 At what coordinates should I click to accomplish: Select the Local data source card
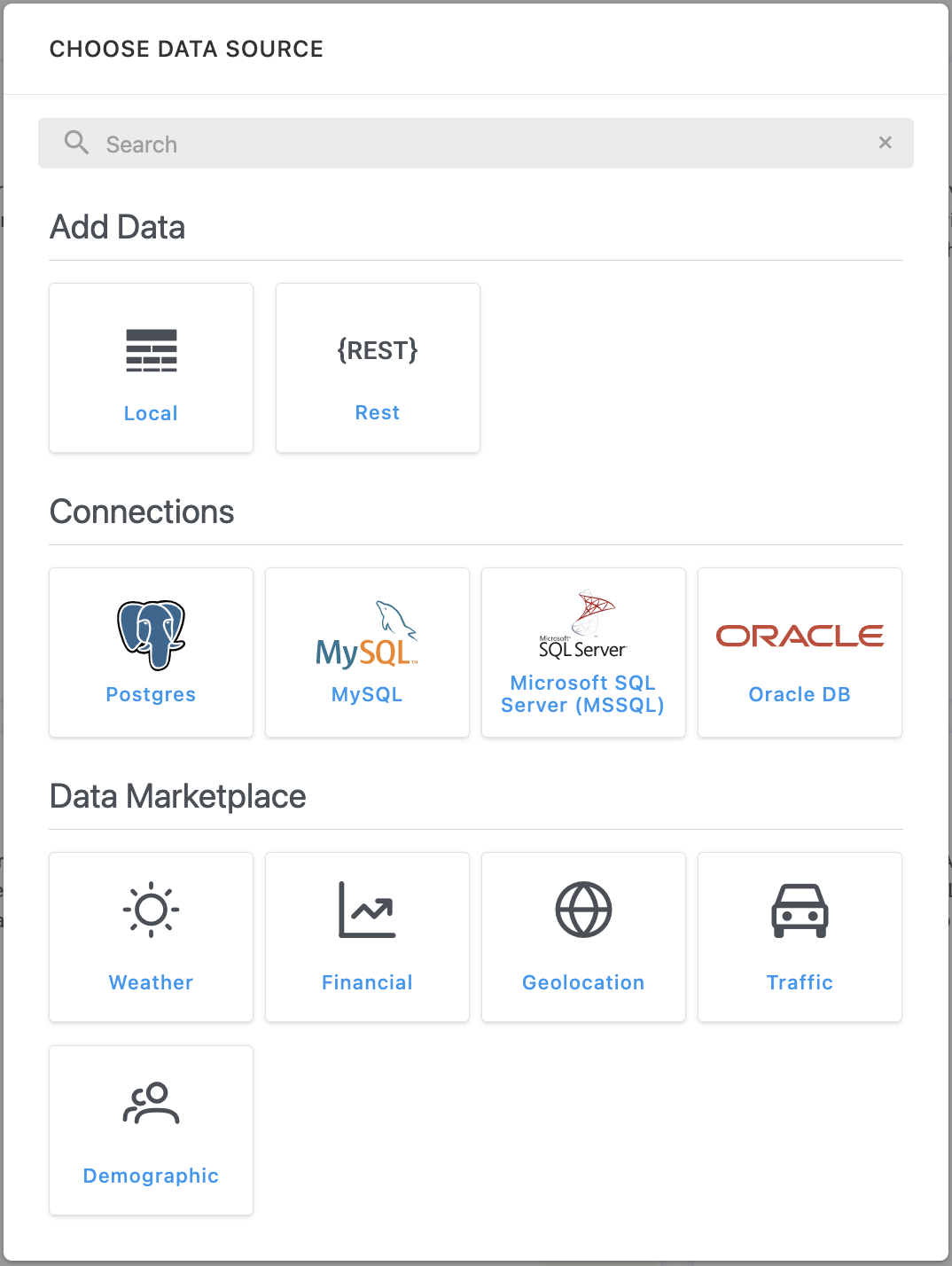click(x=151, y=368)
